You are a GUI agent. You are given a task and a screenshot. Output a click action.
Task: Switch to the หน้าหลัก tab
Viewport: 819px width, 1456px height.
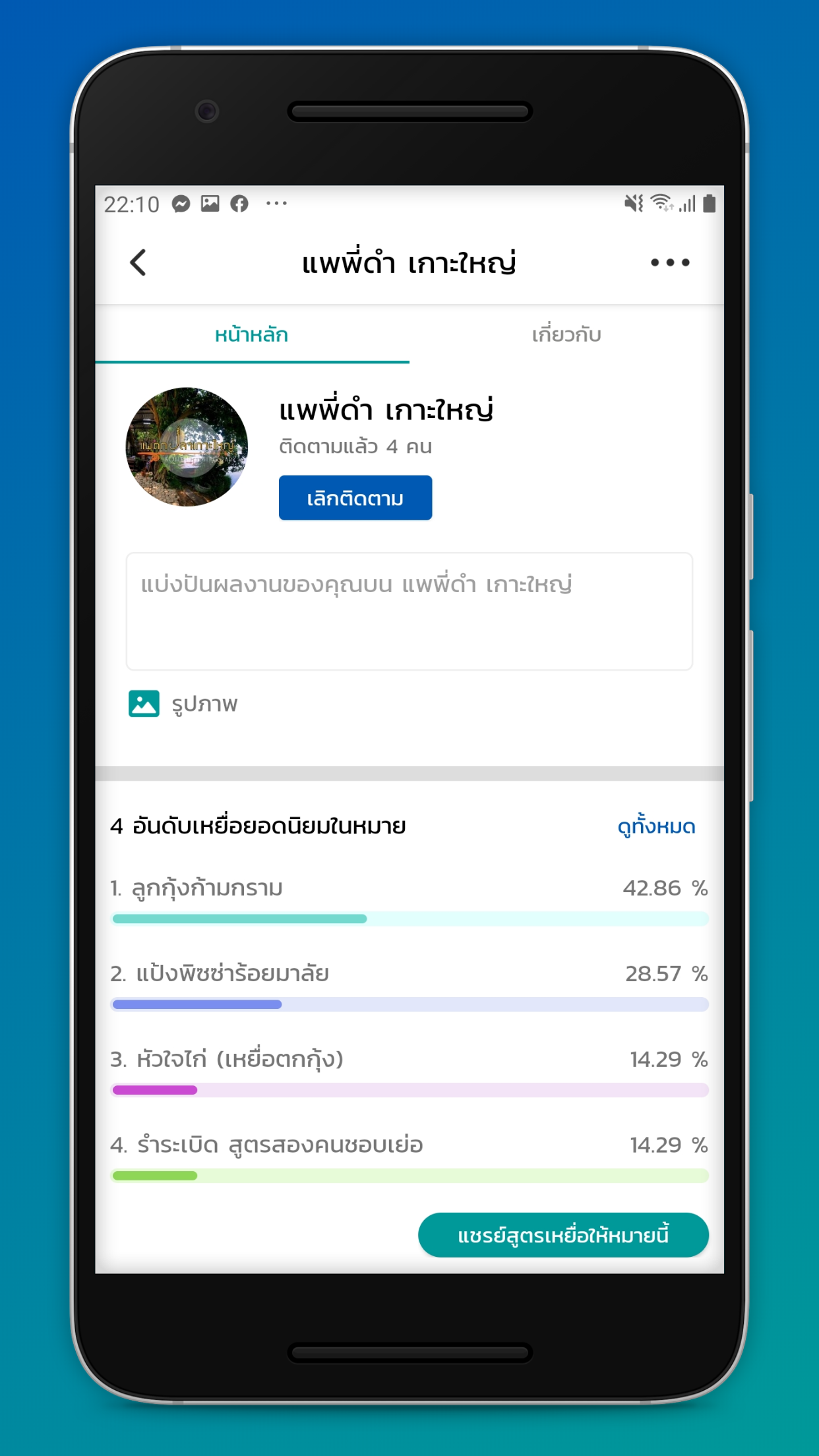252,335
